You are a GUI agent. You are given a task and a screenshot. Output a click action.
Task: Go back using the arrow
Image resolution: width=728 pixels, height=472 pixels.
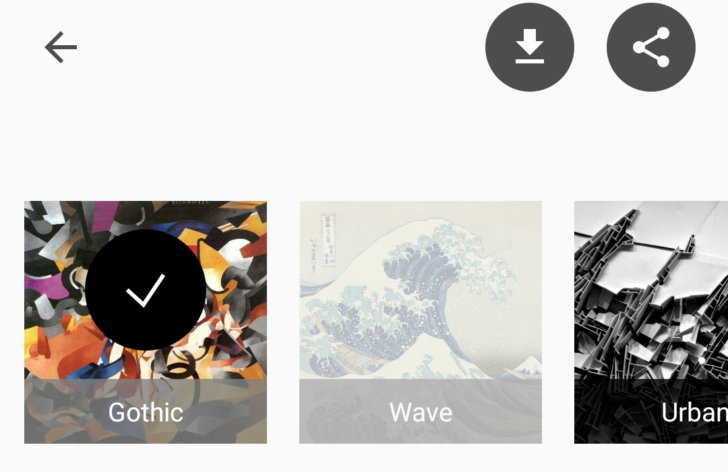(61, 47)
